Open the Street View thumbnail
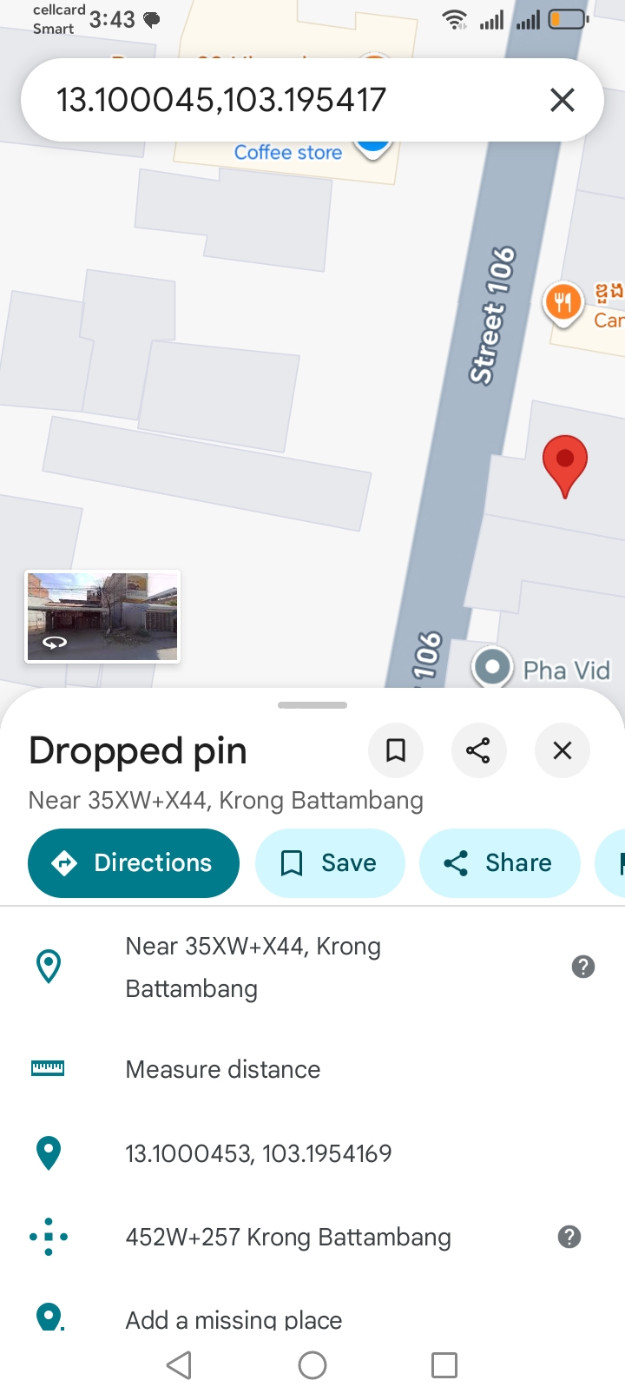The image size is (625, 1400). (x=102, y=616)
